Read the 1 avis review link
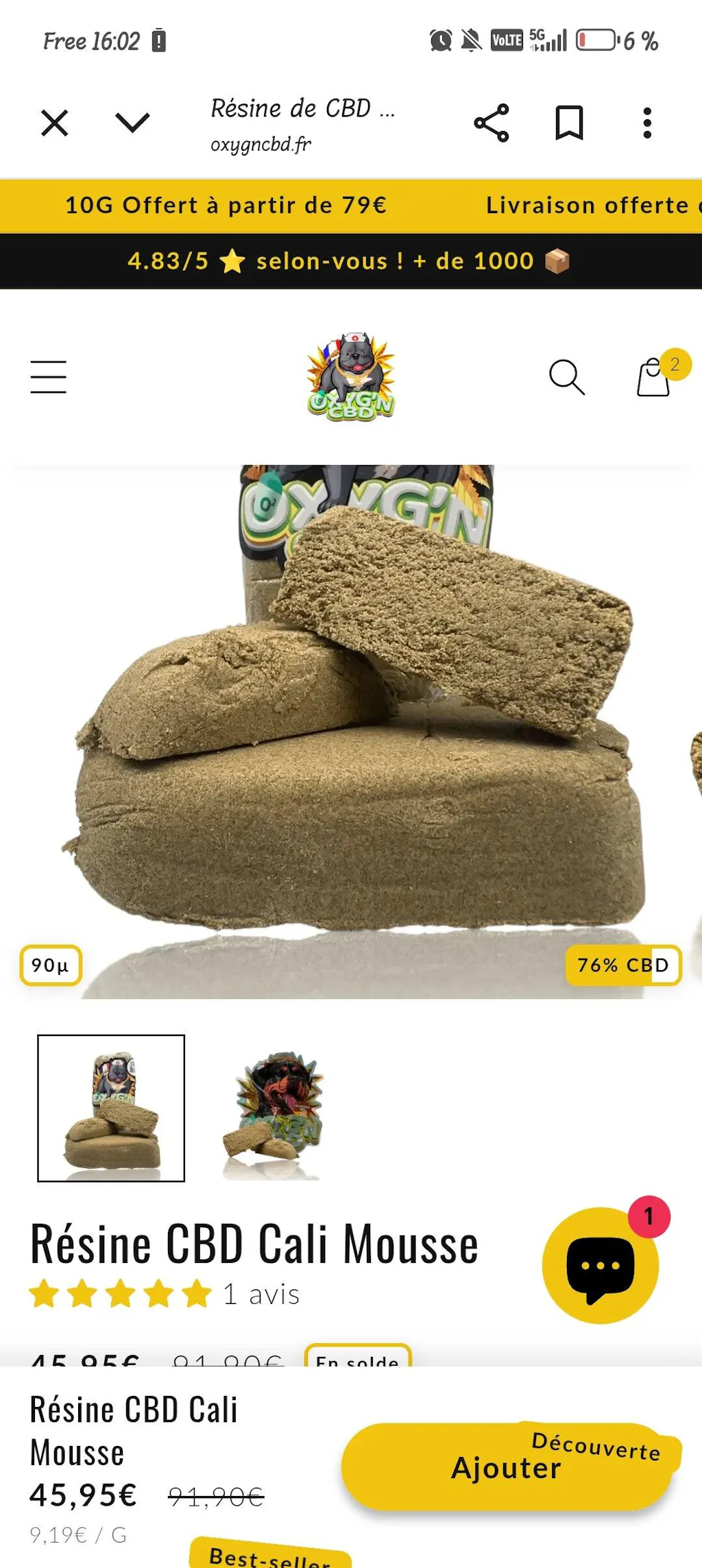The image size is (702, 1568). (x=261, y=1294)
